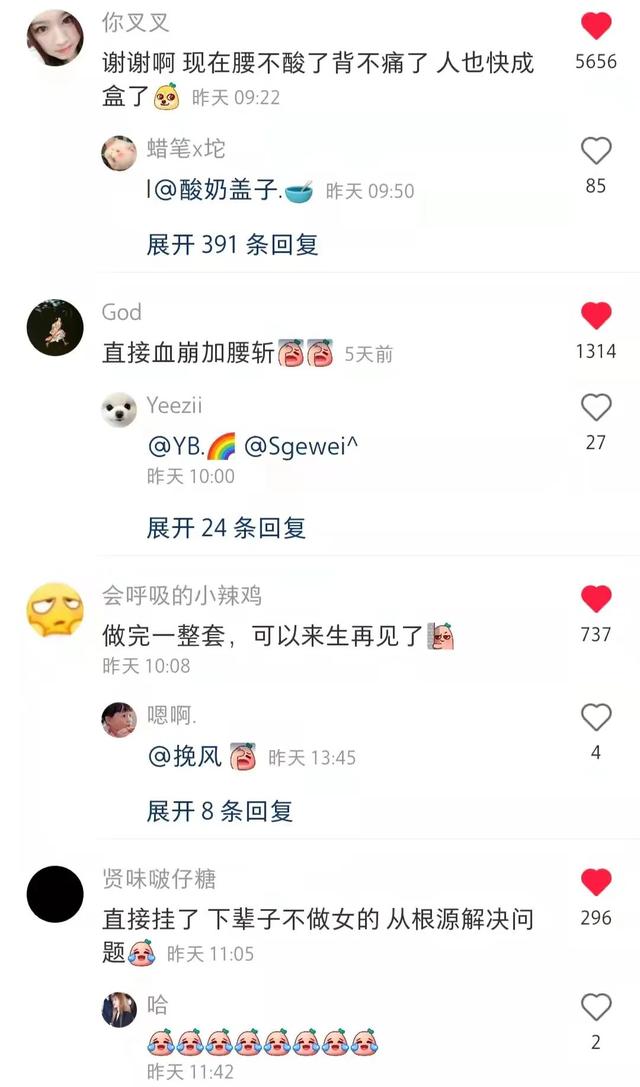640x1087 pixels.
Task: Open God's profile avatar
Action: (54, 326)
